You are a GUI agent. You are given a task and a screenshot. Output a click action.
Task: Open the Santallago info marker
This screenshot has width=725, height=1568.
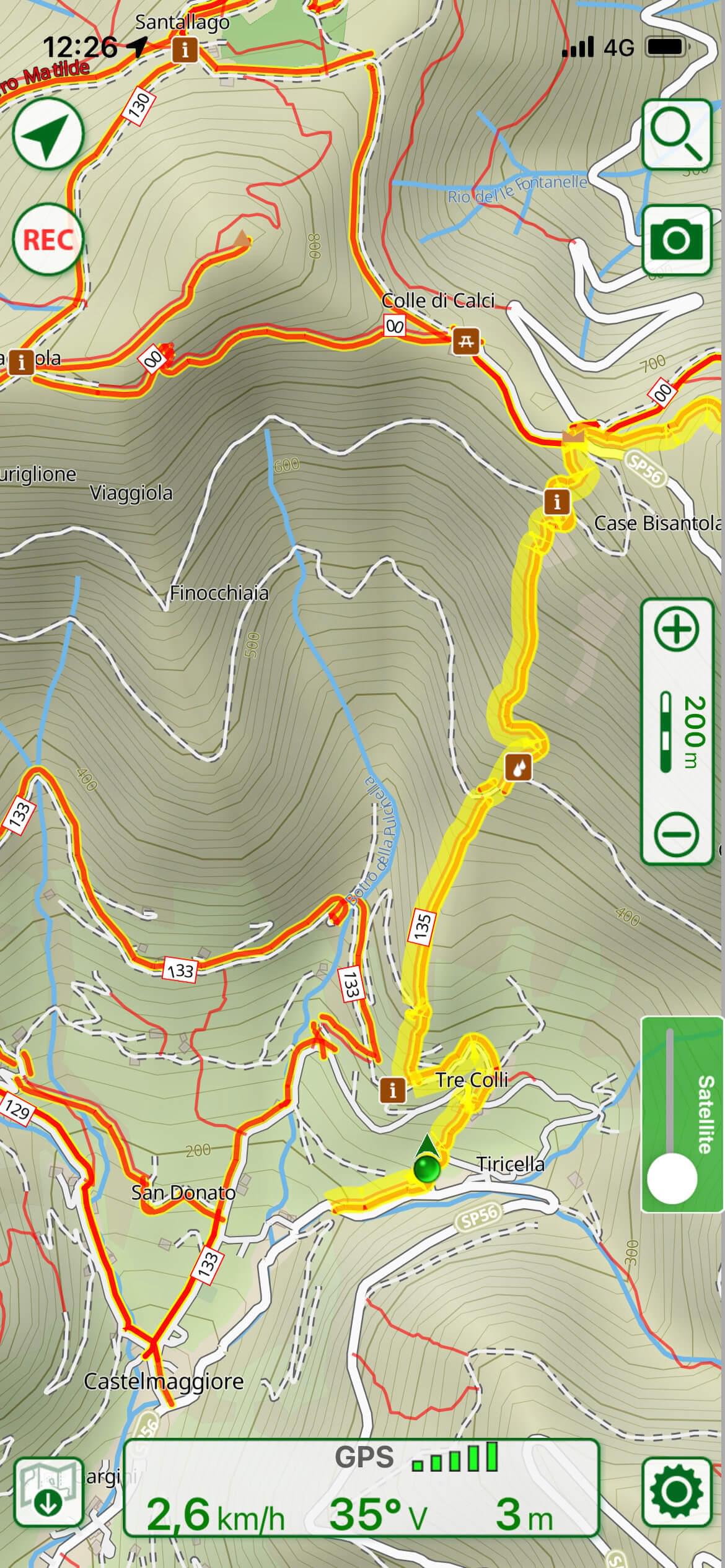point(185,49)
